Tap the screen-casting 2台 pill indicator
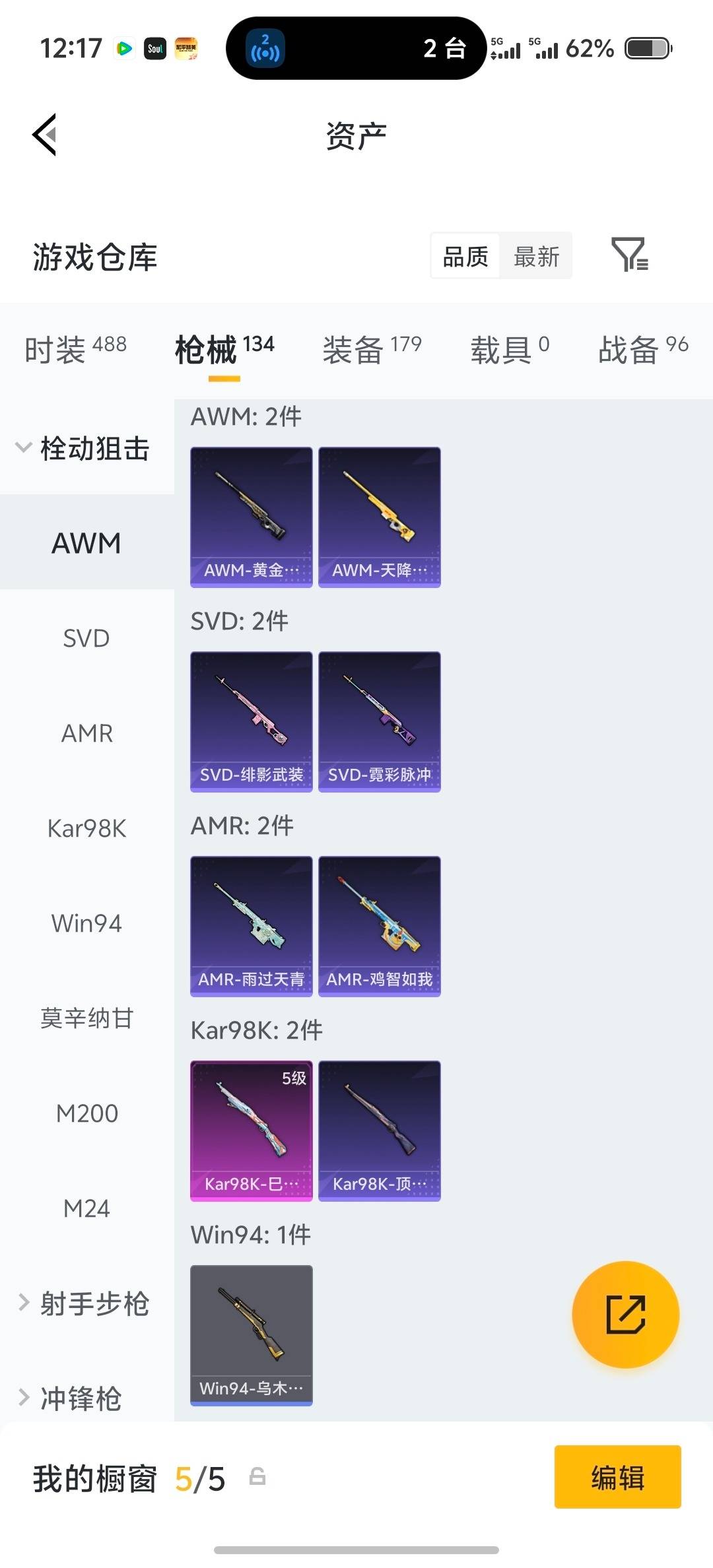713x1568 pixels. click(353, 48)
